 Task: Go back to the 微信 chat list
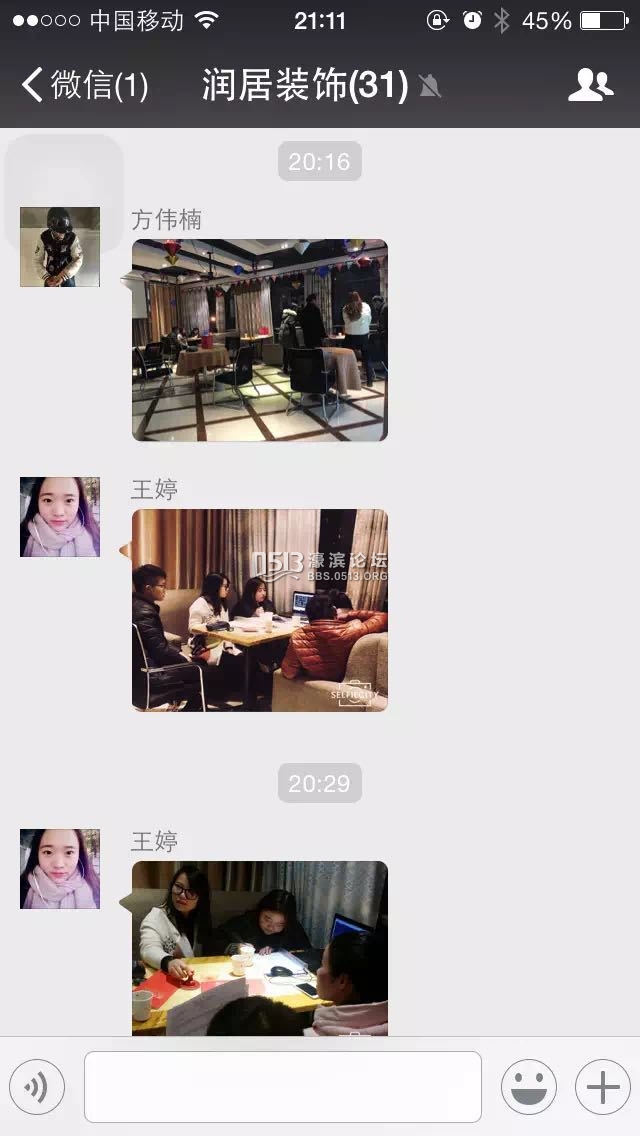84,86
